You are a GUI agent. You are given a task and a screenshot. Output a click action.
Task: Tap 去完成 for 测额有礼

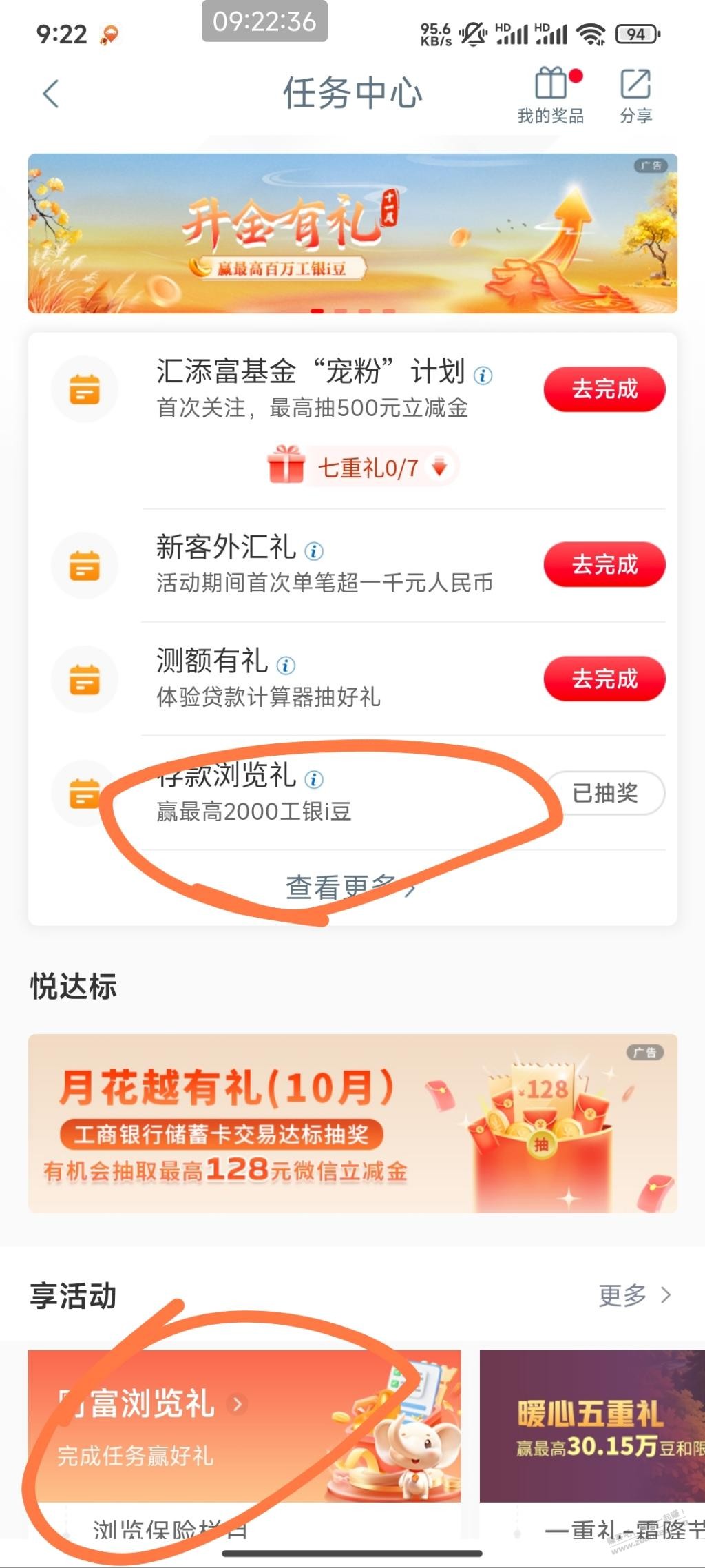pyautogui.click(x=604, y=679)
